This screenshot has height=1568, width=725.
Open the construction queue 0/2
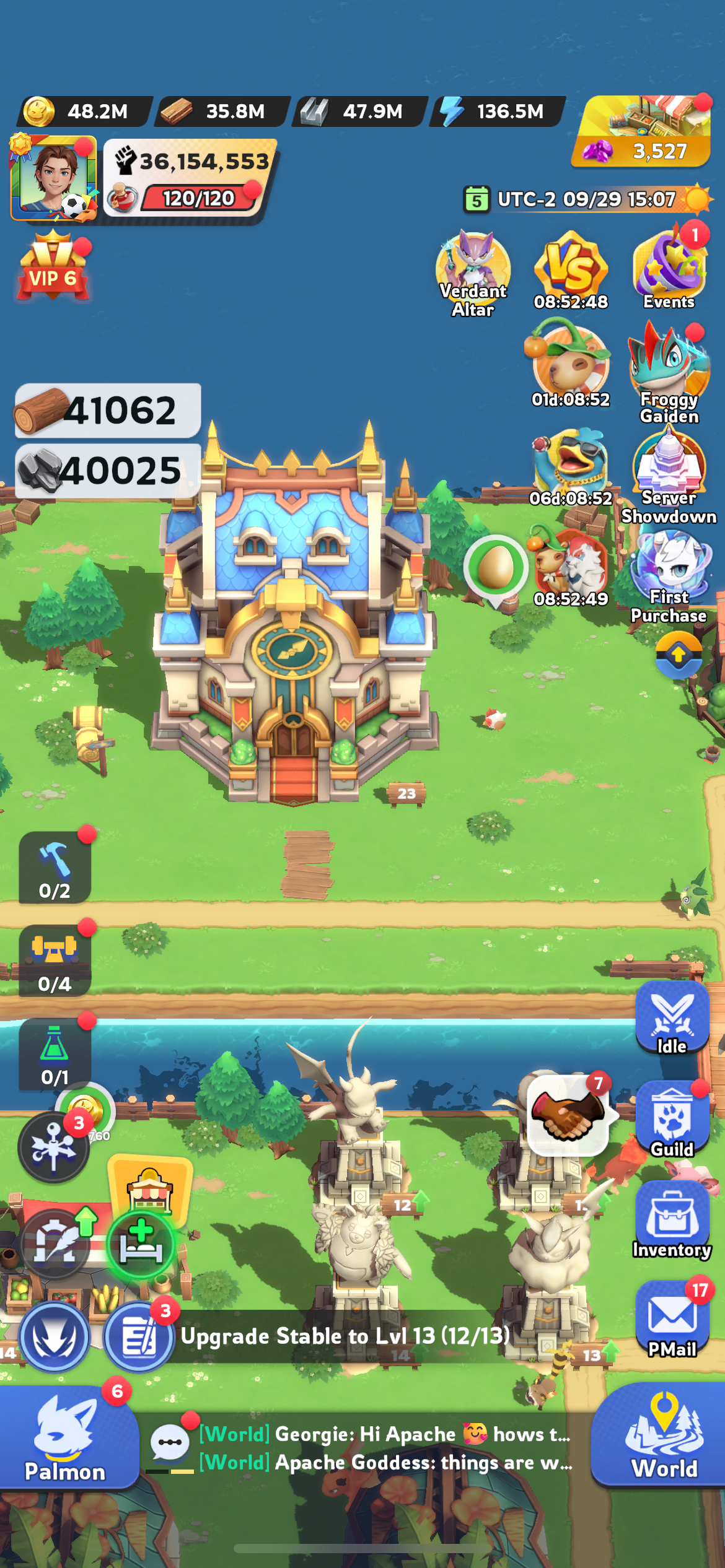55,868
